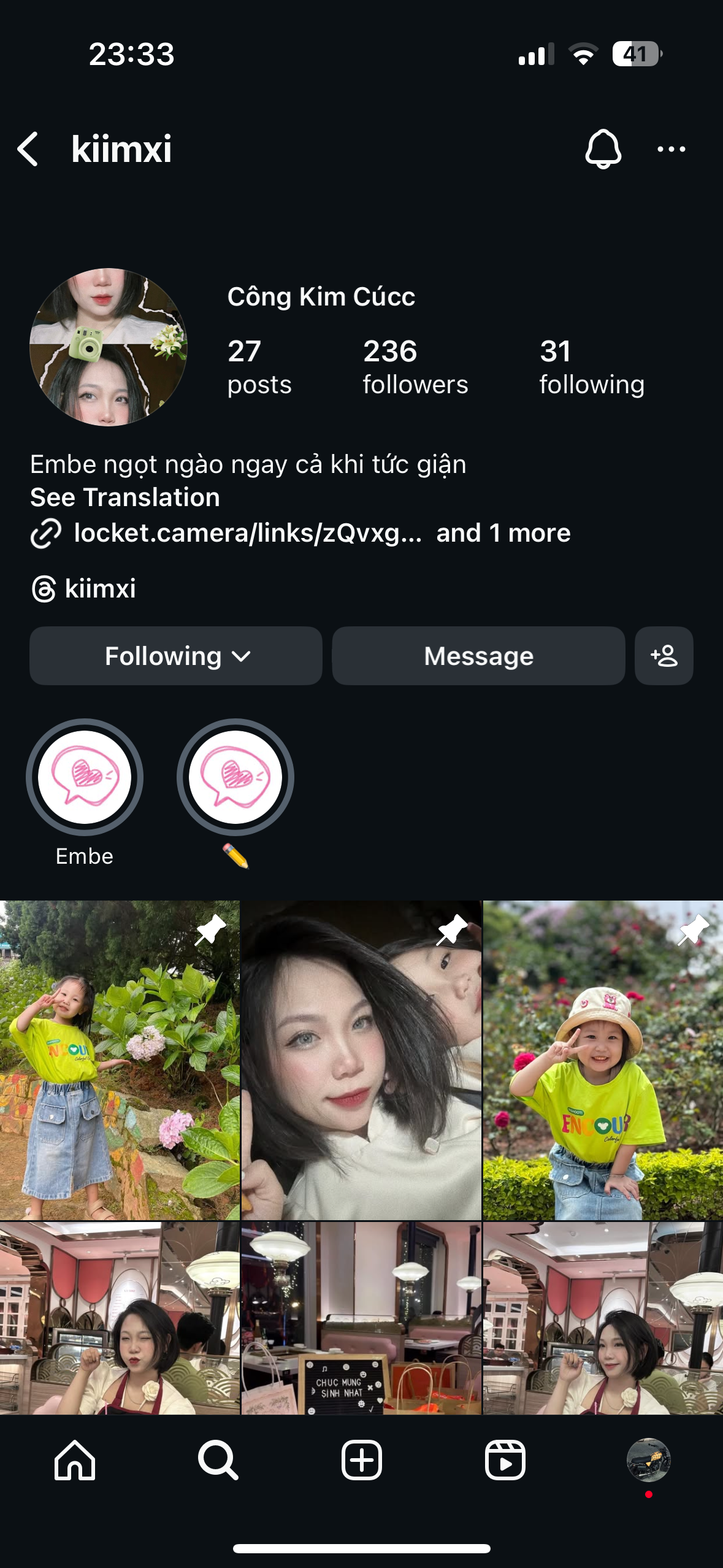Expand the Following dropdown
This screenshot has height=1568, width=723.
(x=176, y=656)
